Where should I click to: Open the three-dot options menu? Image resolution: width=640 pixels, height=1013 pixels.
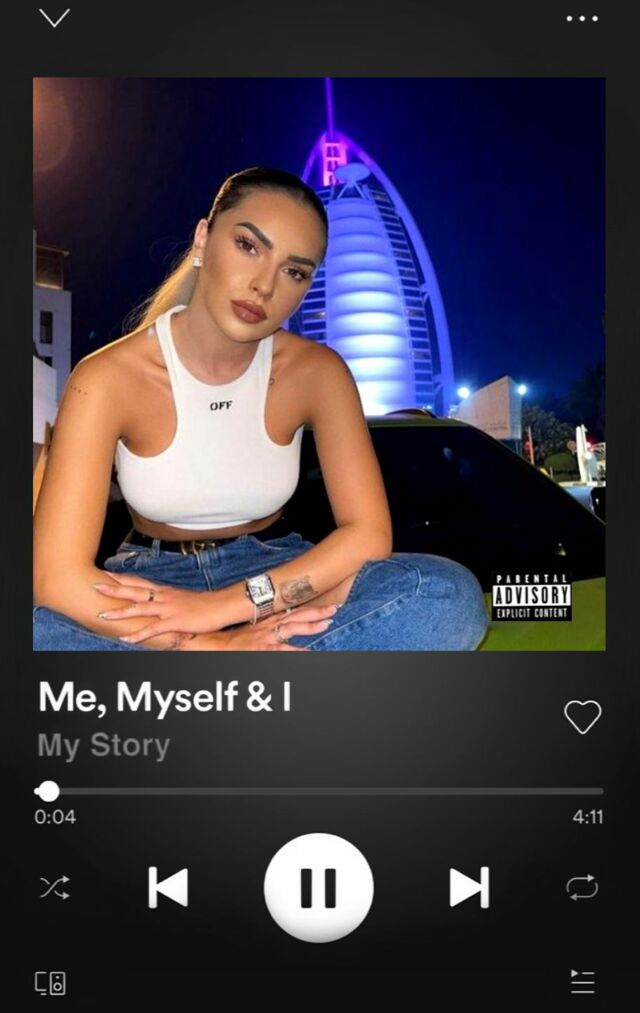coord(582,18)
